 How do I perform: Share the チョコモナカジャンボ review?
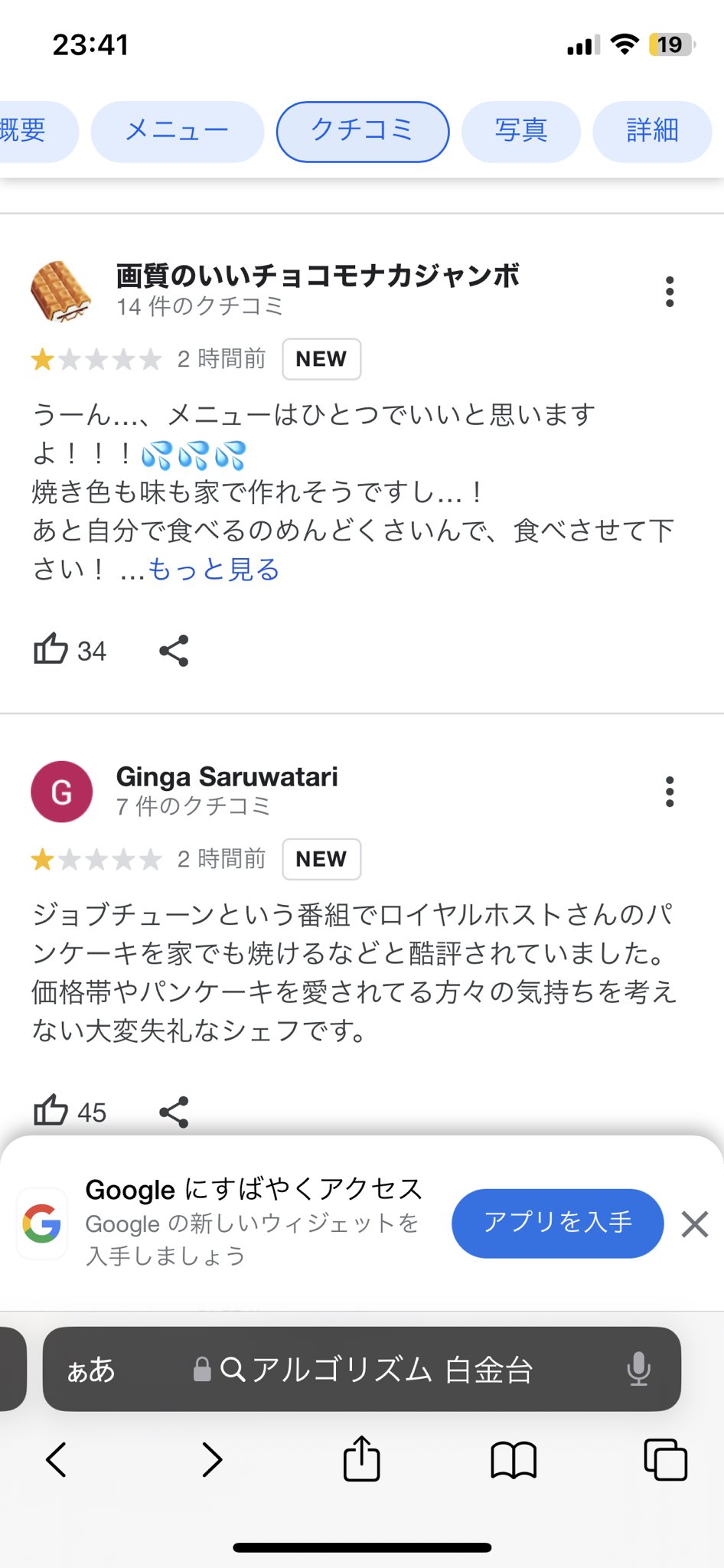[174, 651]
